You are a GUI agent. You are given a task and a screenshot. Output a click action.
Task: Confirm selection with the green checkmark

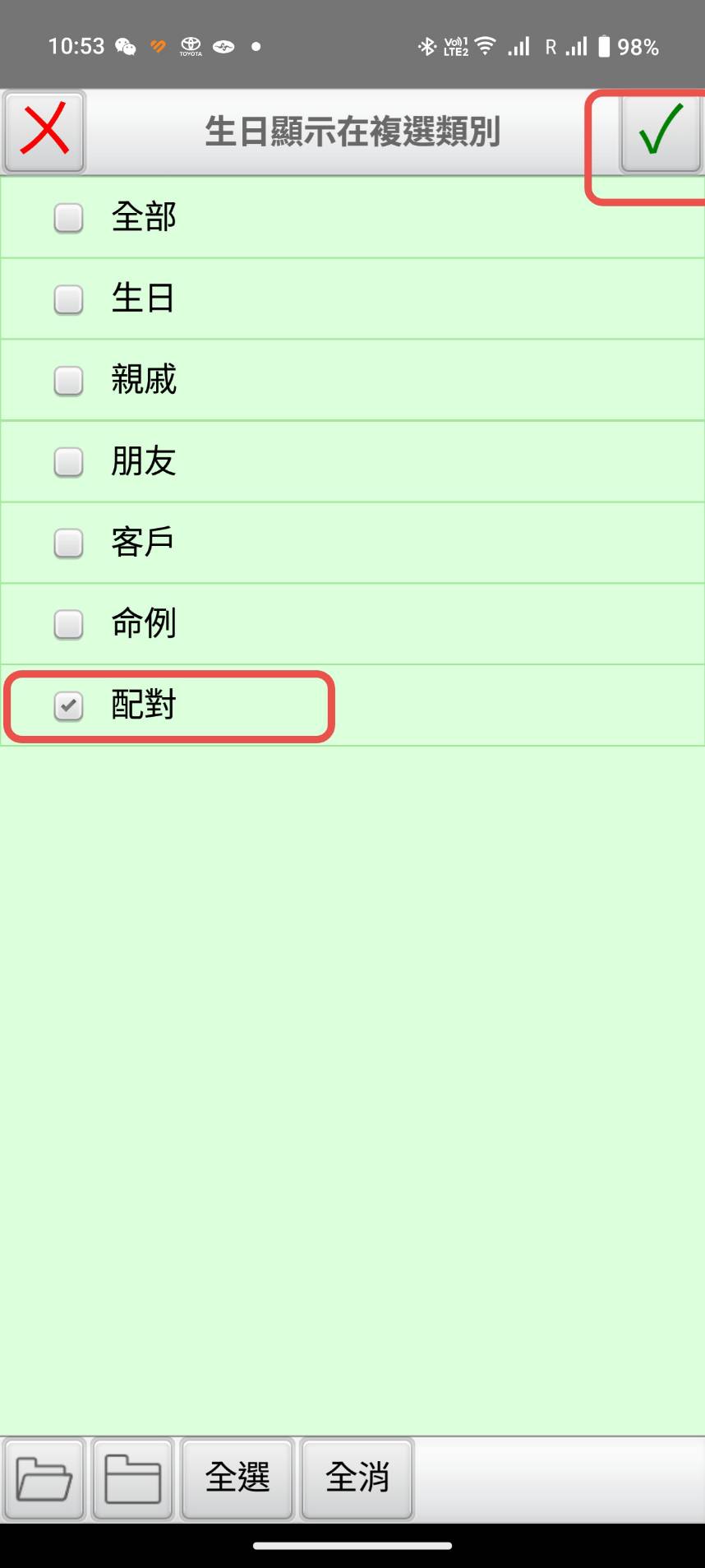(x=660, y=132)
